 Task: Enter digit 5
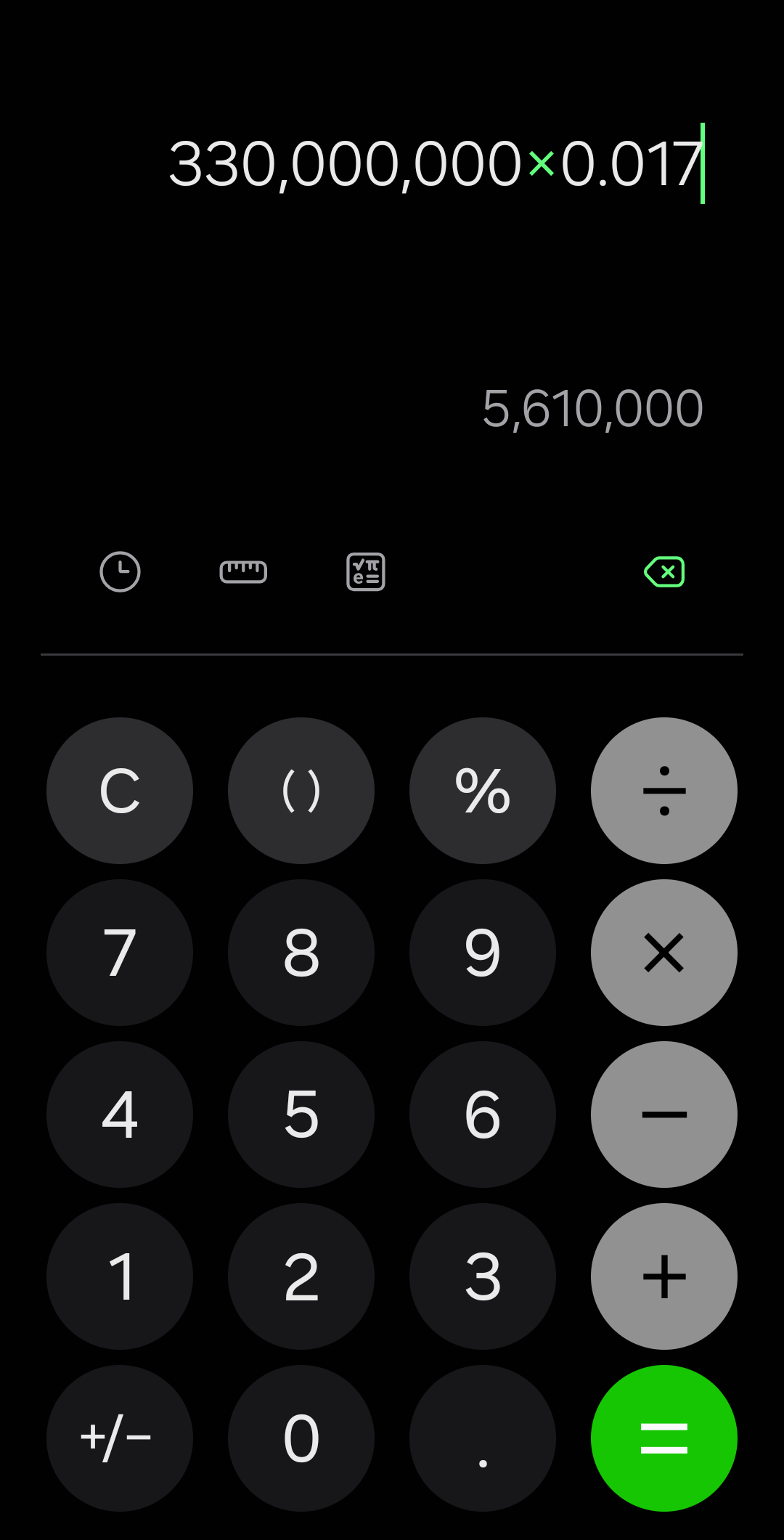point(301,1115)
